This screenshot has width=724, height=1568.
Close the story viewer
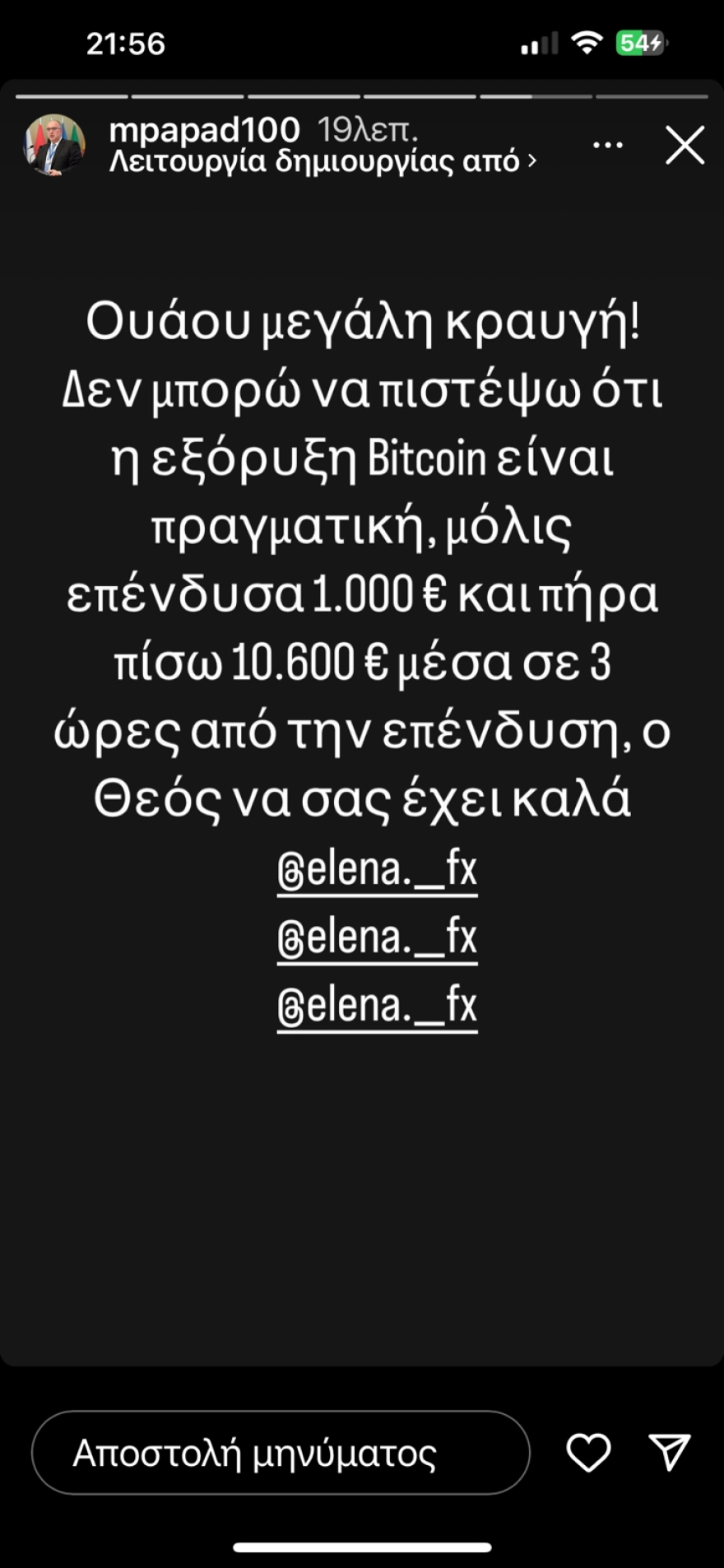pyautogui.click(x=685, y=146)
